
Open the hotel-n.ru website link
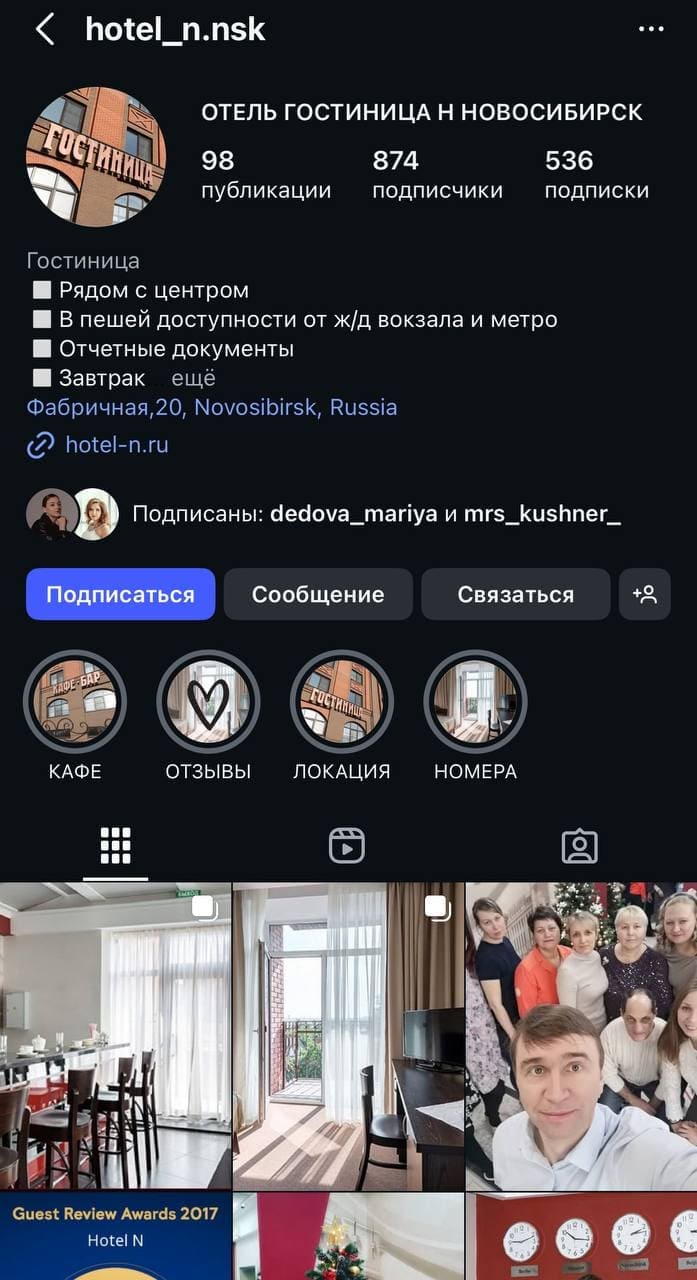coord(116,445)
